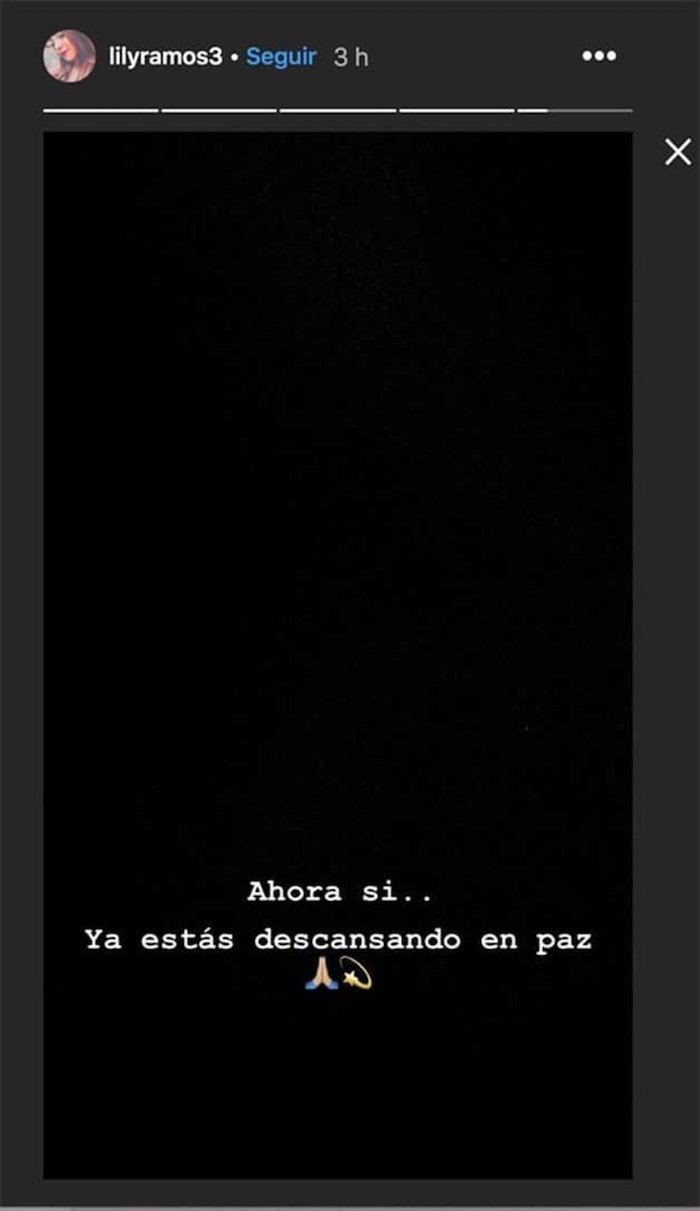Open lilyramos3's profile picture
This screenshot has width=700, height=1211.
coord(69,56)
